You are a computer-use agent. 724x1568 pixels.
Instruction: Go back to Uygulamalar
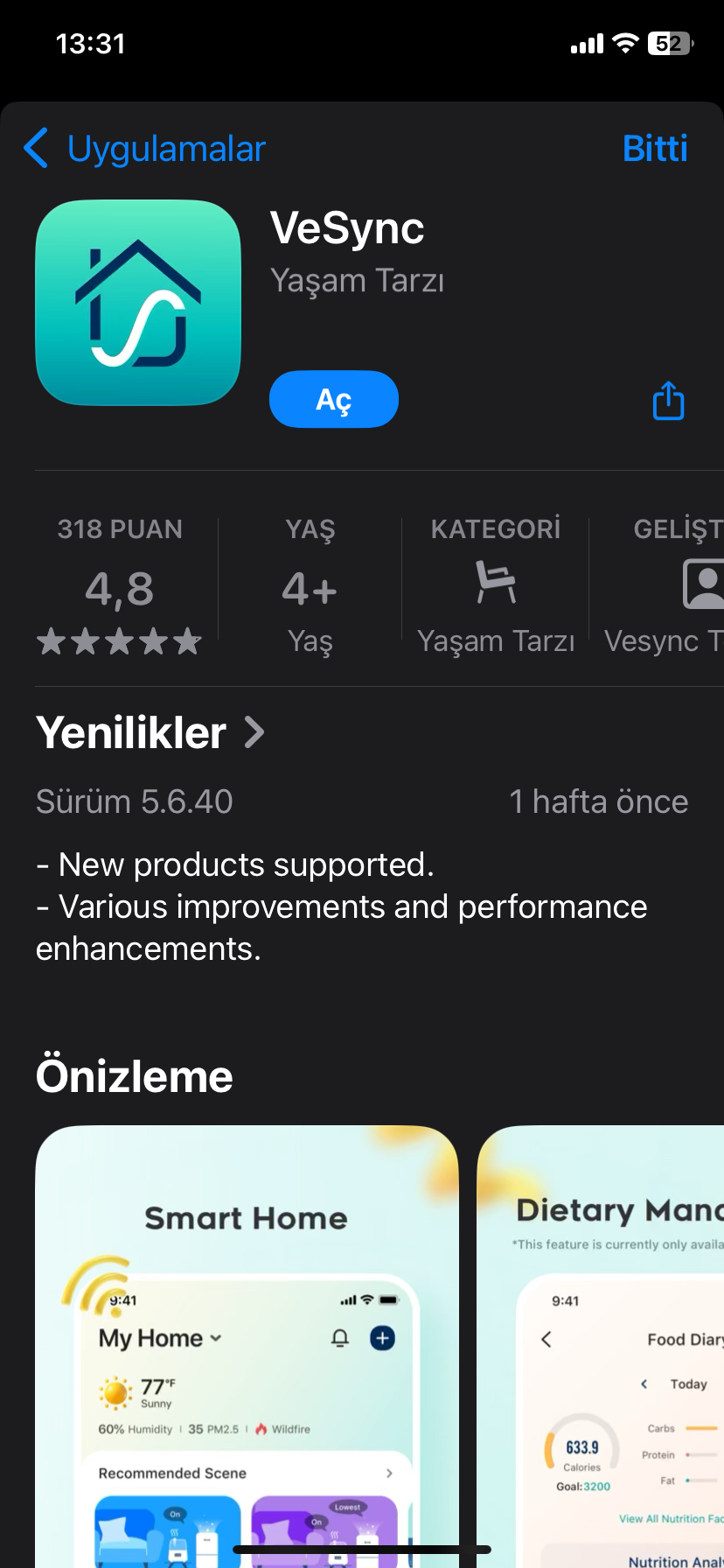tap(145, 149)
